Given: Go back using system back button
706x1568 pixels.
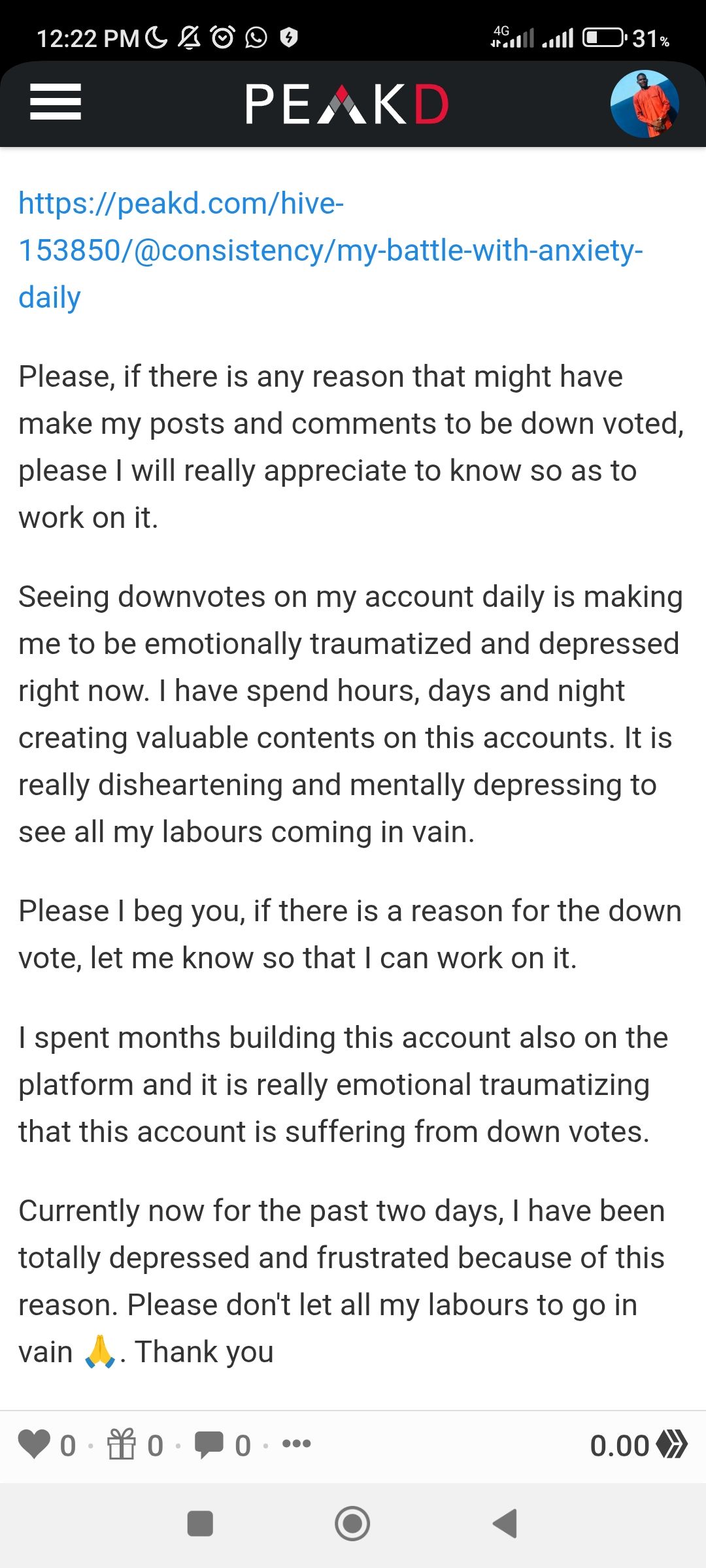Looking at the screenshot, I should 505,1523.
